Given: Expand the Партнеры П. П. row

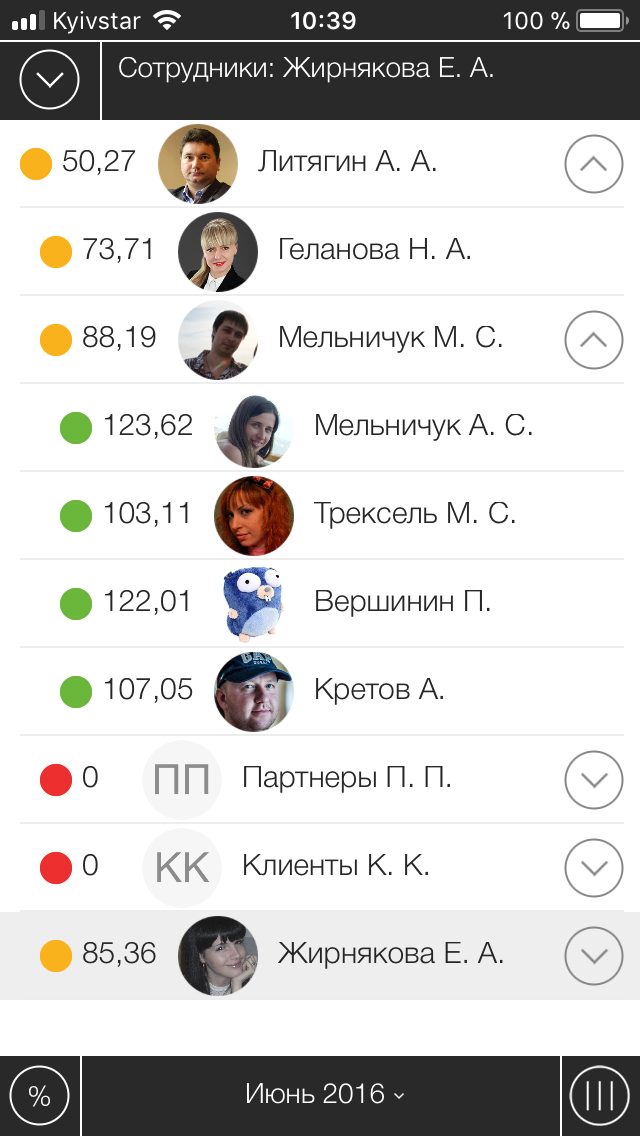Looking at the screenshot, I should (594, 780).
